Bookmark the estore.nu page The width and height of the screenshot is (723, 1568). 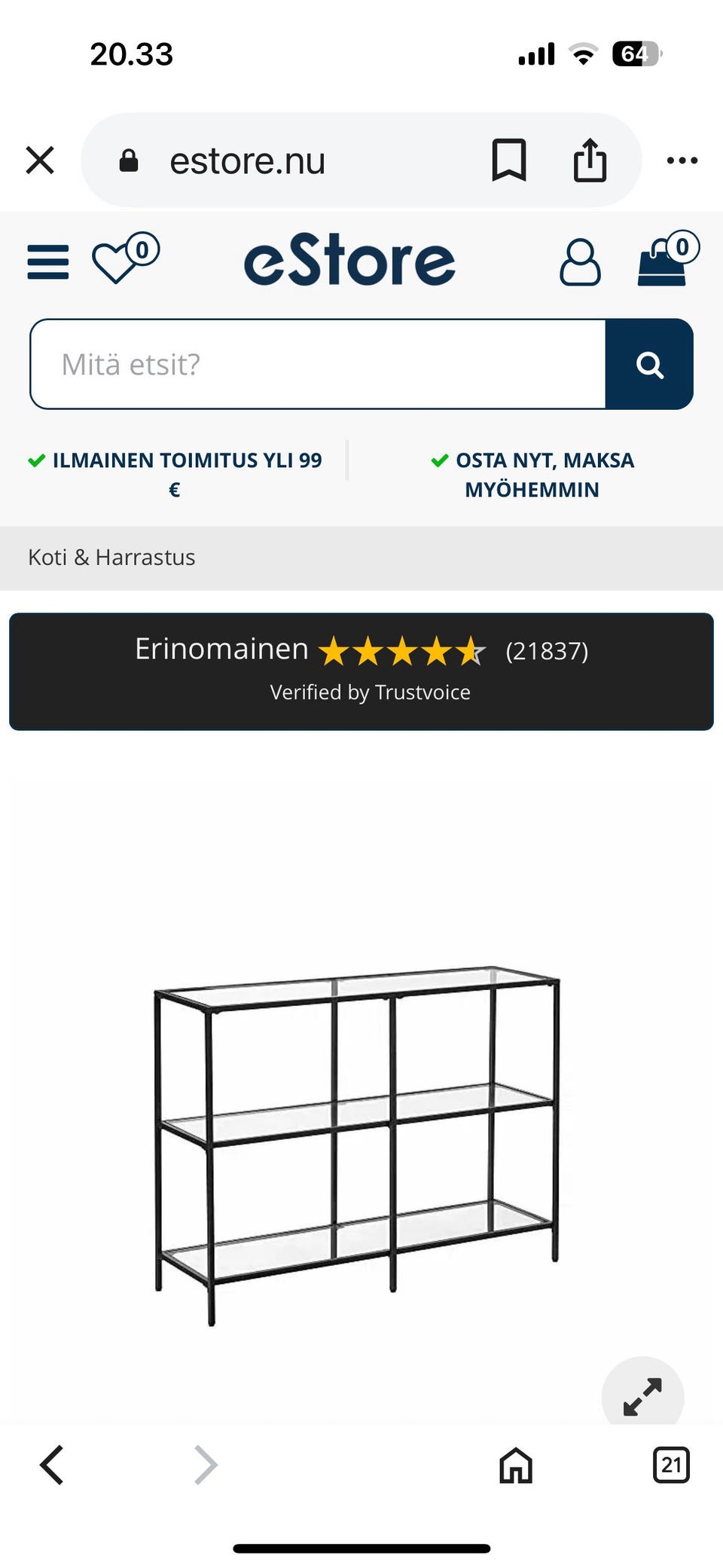pos(508,160)
